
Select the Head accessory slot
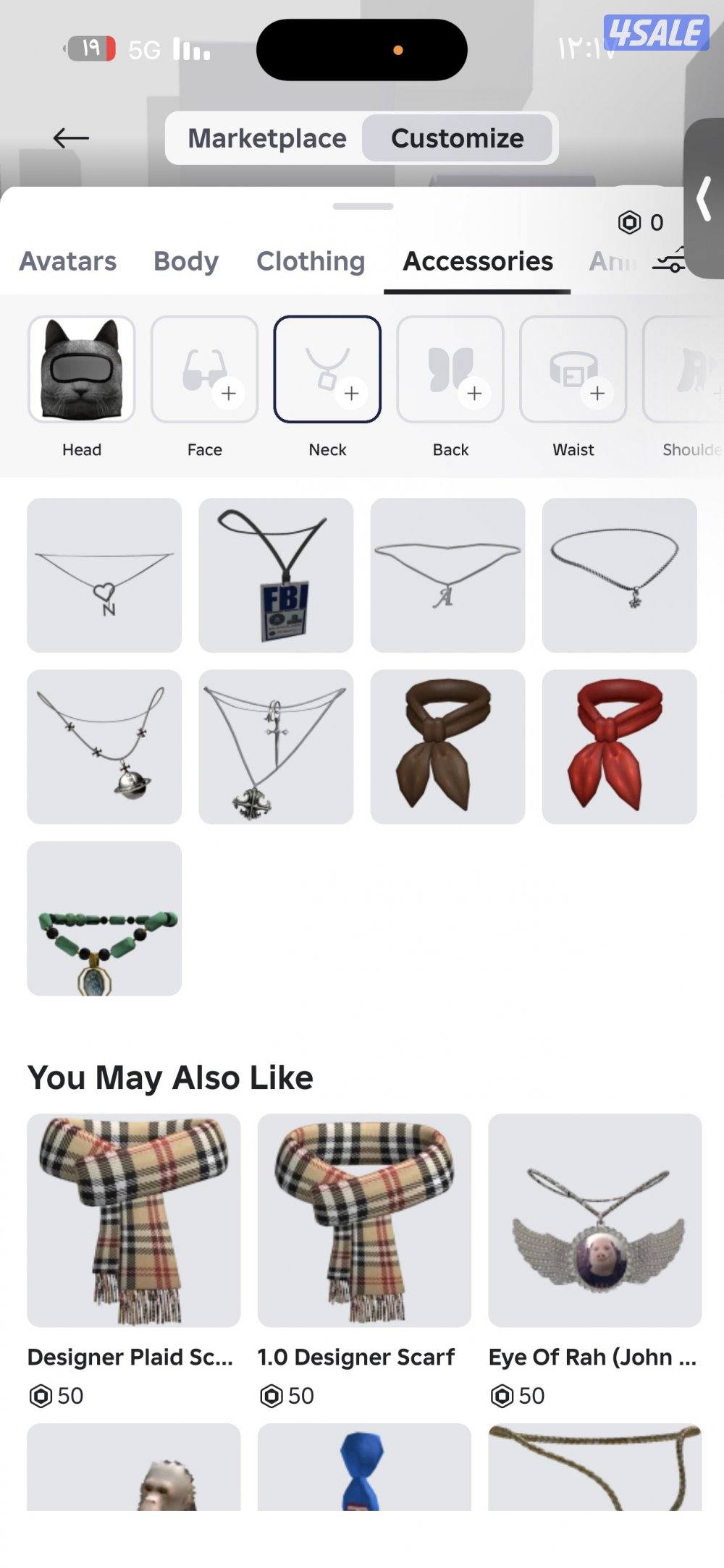click(x=82, y=370)
